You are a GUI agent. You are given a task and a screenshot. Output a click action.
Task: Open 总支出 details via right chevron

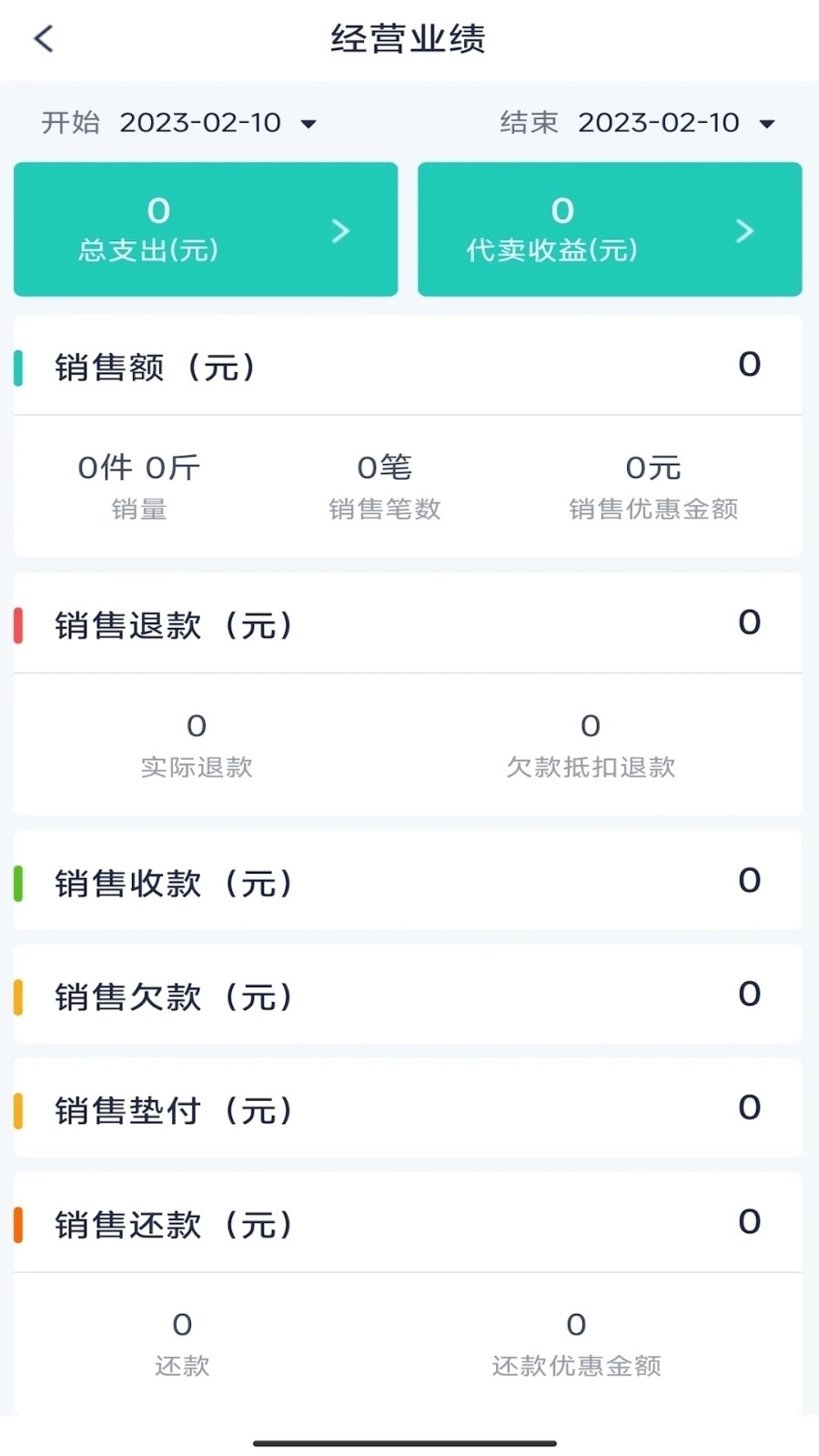tap(340, 230)
